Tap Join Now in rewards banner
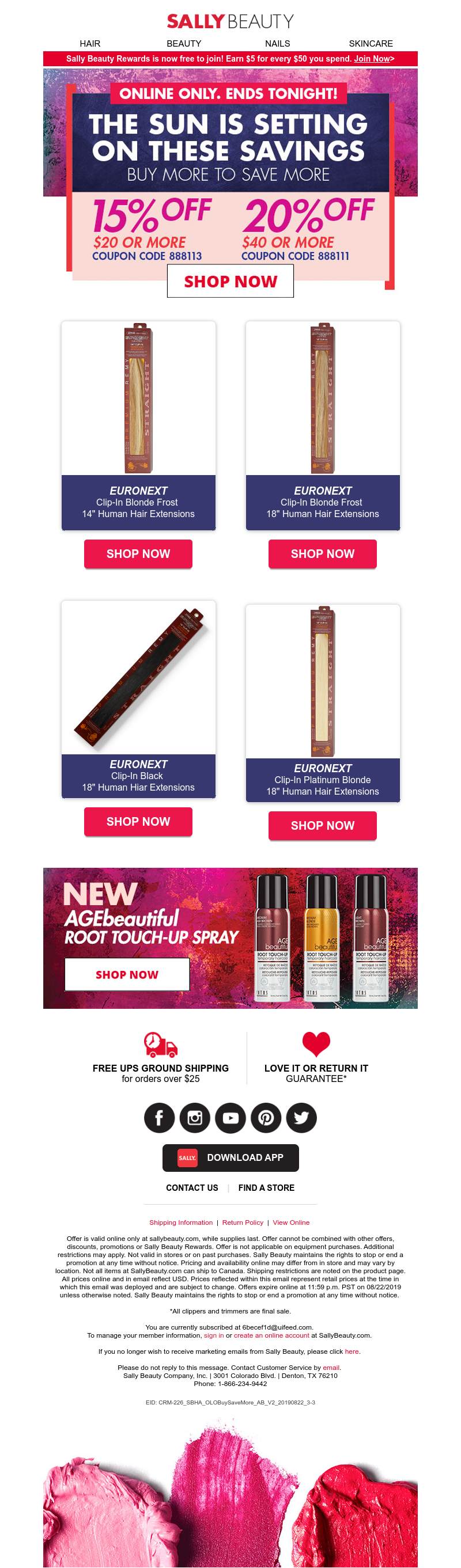 [373, 58]
